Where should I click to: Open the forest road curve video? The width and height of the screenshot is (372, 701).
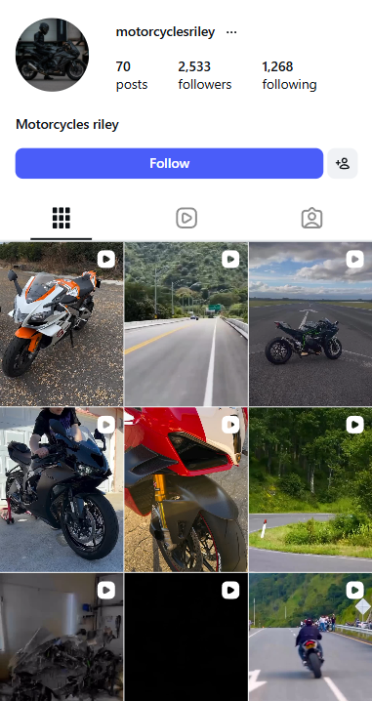coord(311,490)
